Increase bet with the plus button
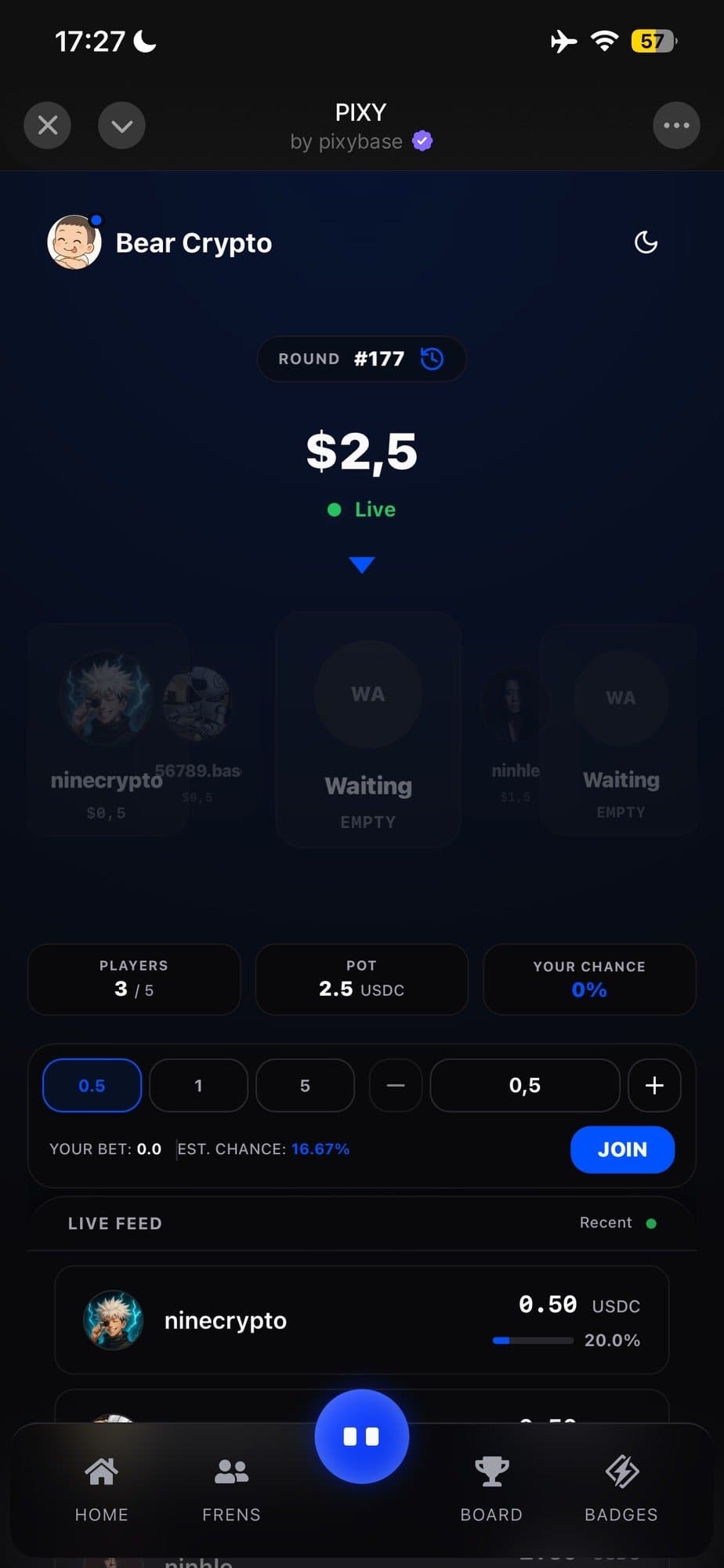The width and height of the screenshot is (724, 1568). tap(654, 1086)
